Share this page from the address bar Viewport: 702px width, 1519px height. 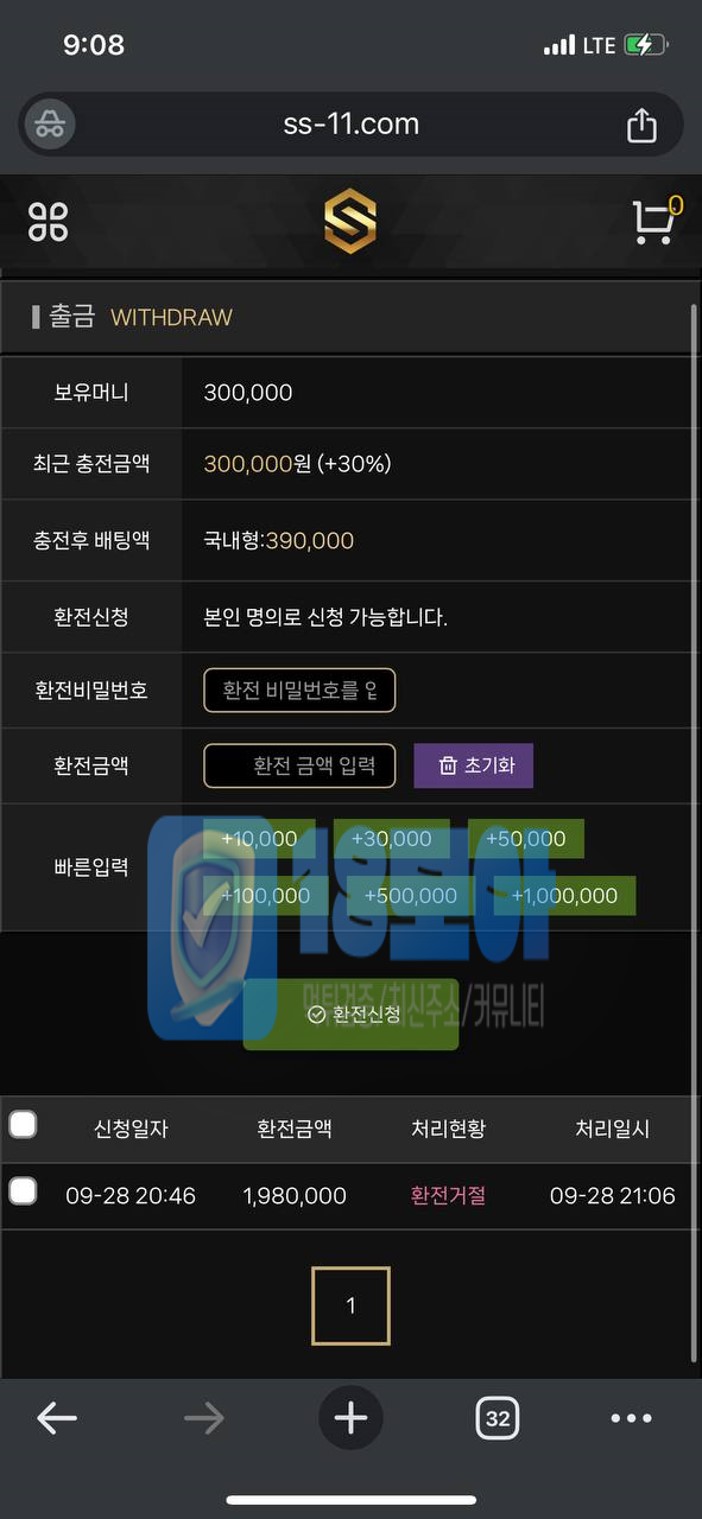point(641,126)
